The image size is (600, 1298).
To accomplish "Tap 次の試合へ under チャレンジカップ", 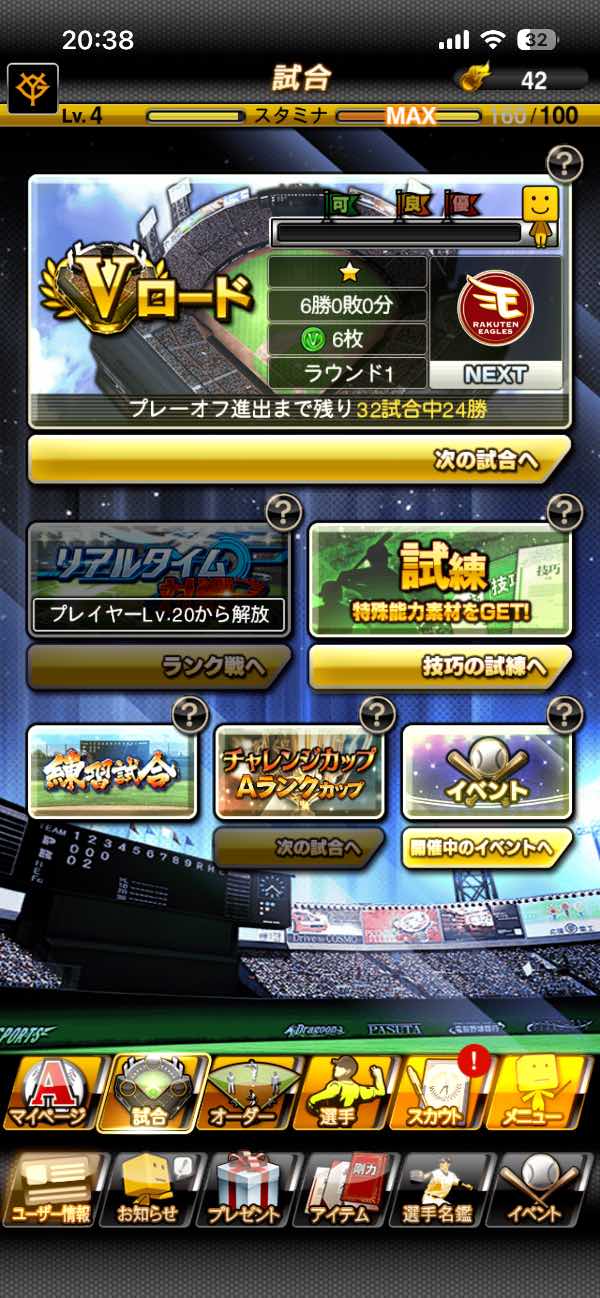I will pyautogui.click(x=299, y=848).
